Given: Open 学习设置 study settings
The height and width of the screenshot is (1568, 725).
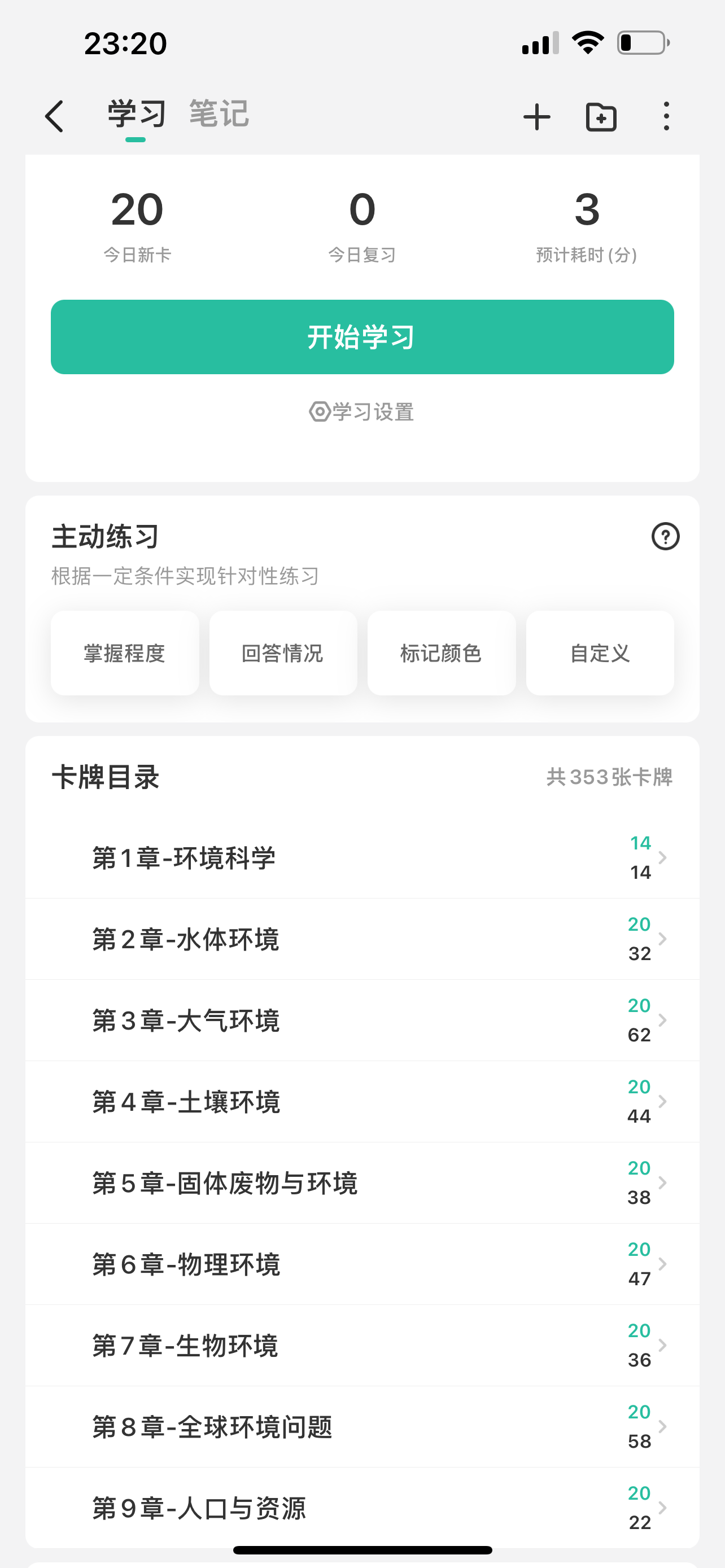Looking at the screenshot, I should [x=362, y=412].
